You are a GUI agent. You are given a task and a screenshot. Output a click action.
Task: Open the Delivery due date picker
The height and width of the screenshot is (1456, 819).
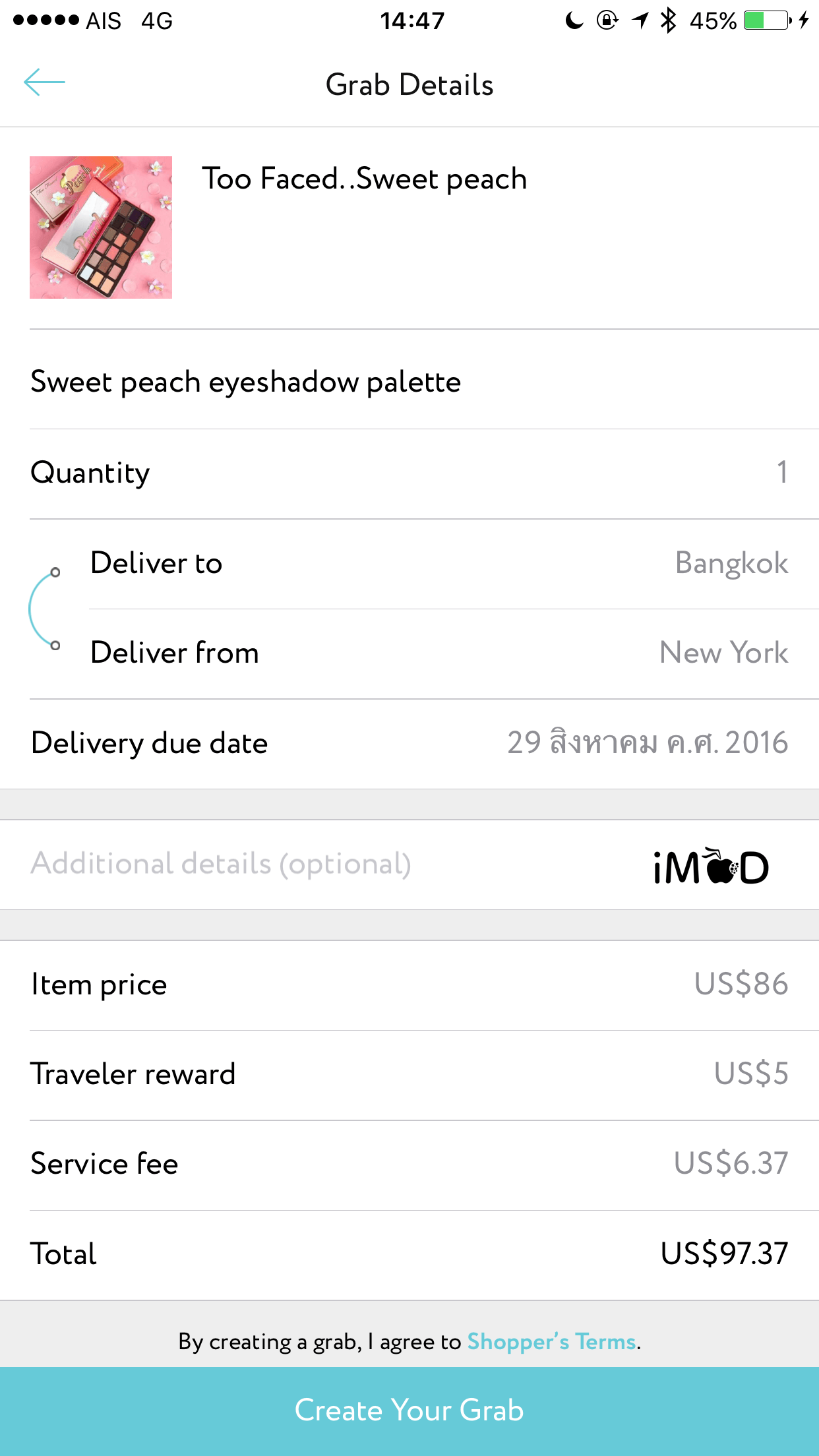(409, 744)
